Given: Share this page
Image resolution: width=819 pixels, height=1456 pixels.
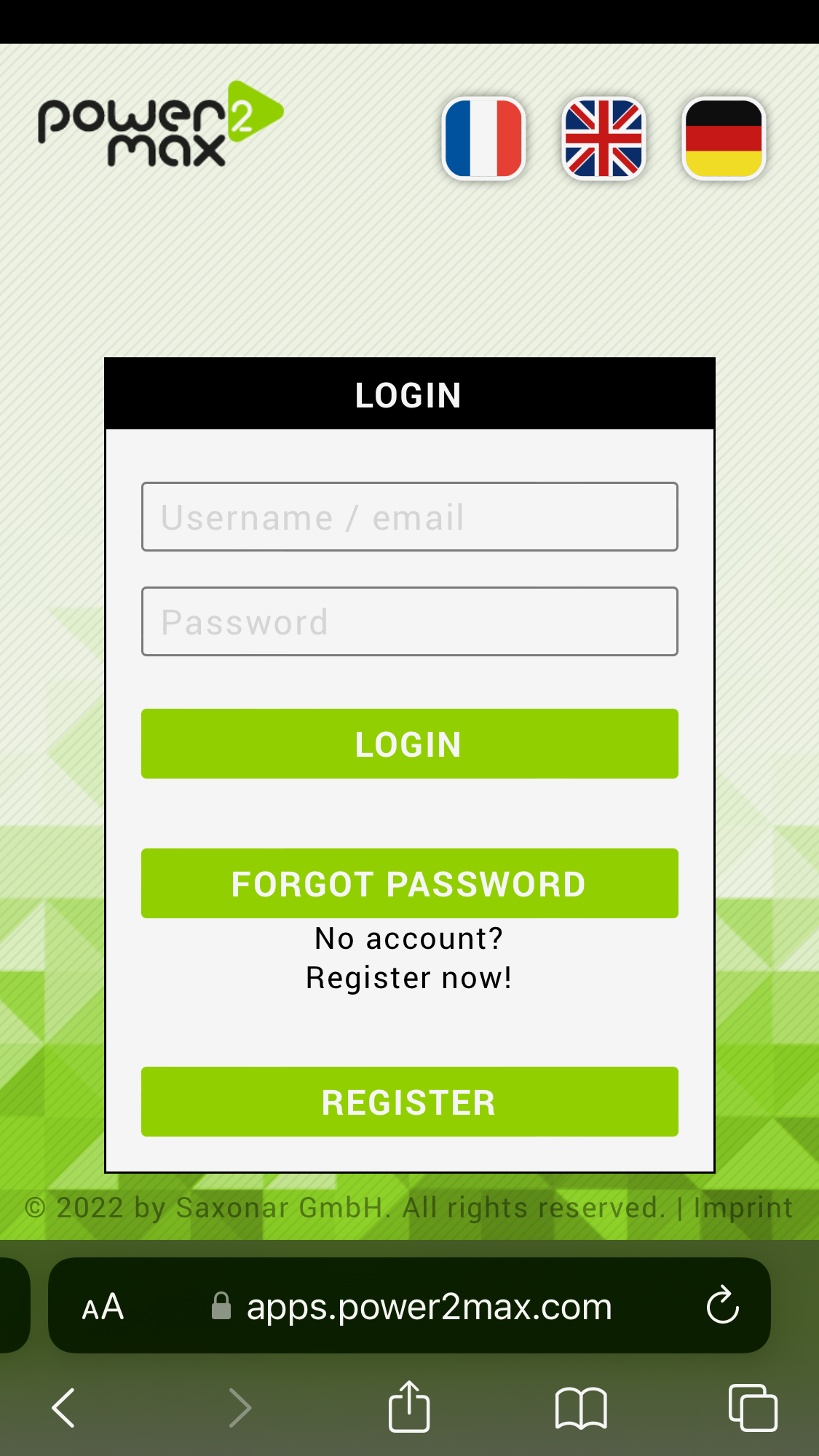Looking at the screenshot, I should click(x=409, y=1406).
